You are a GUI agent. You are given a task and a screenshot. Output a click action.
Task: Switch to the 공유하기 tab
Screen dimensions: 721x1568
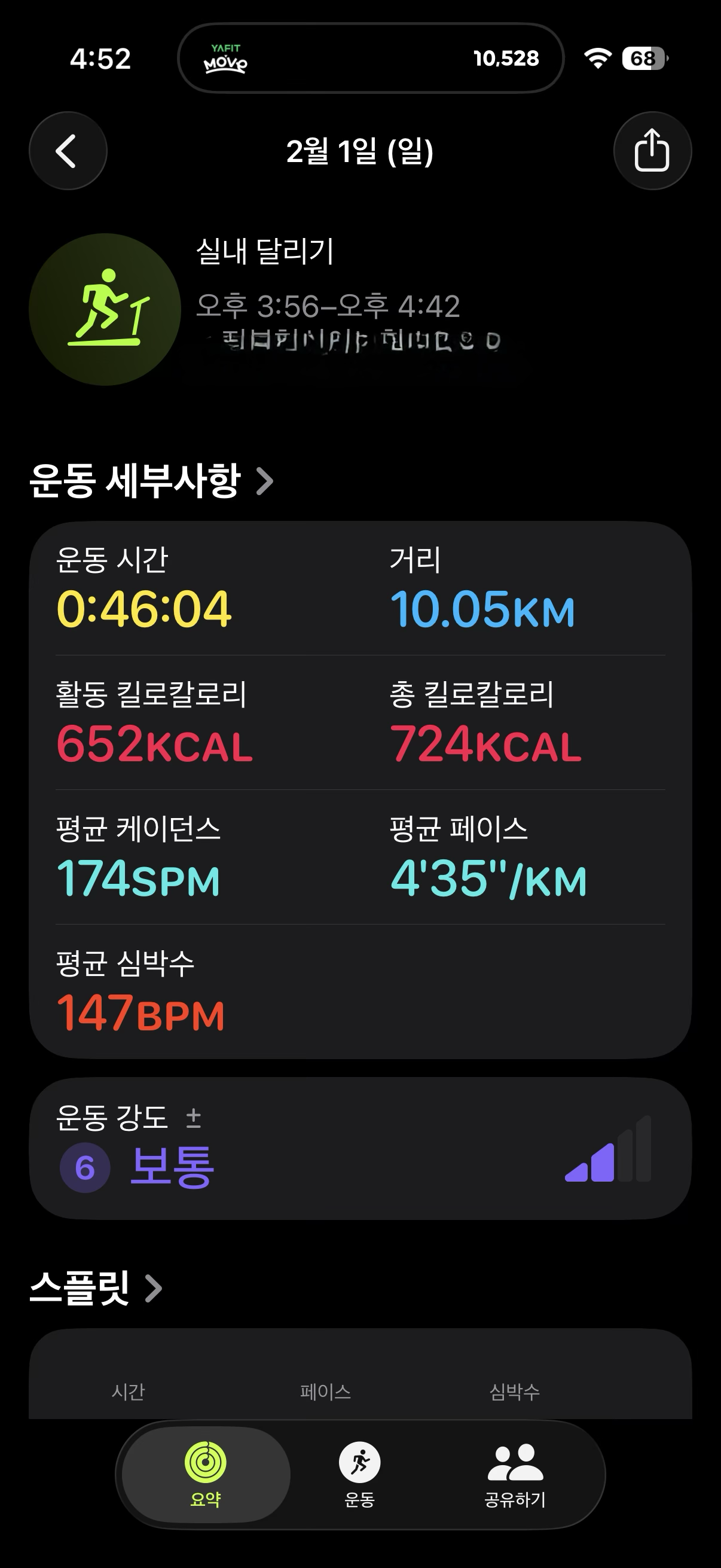pyautogui.click(x=515, y=1474)
